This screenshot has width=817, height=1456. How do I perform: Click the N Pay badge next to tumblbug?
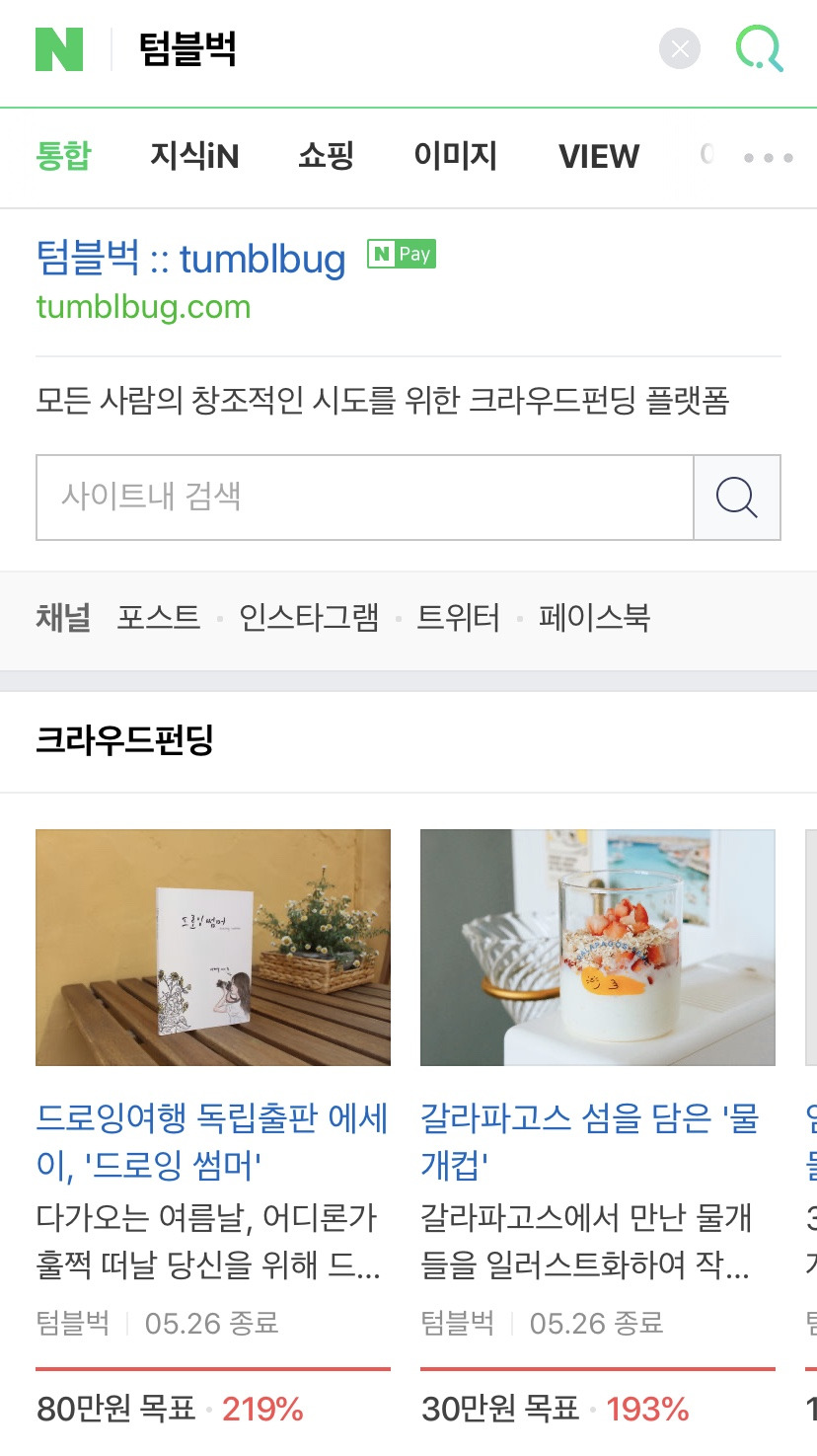(x=401, y=254)
